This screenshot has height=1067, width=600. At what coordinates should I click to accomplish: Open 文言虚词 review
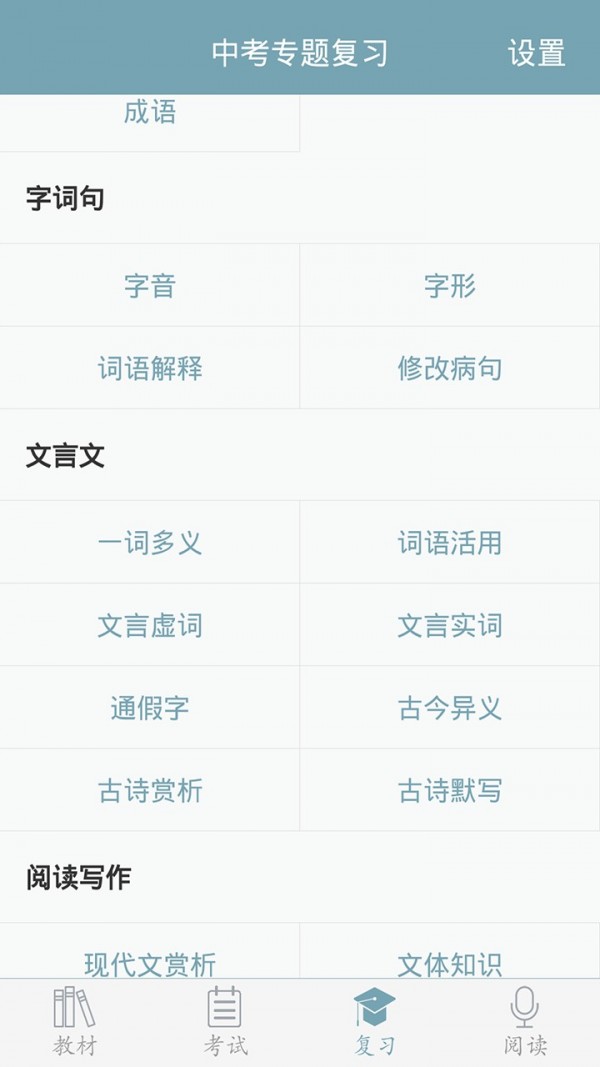click(150, 626)
